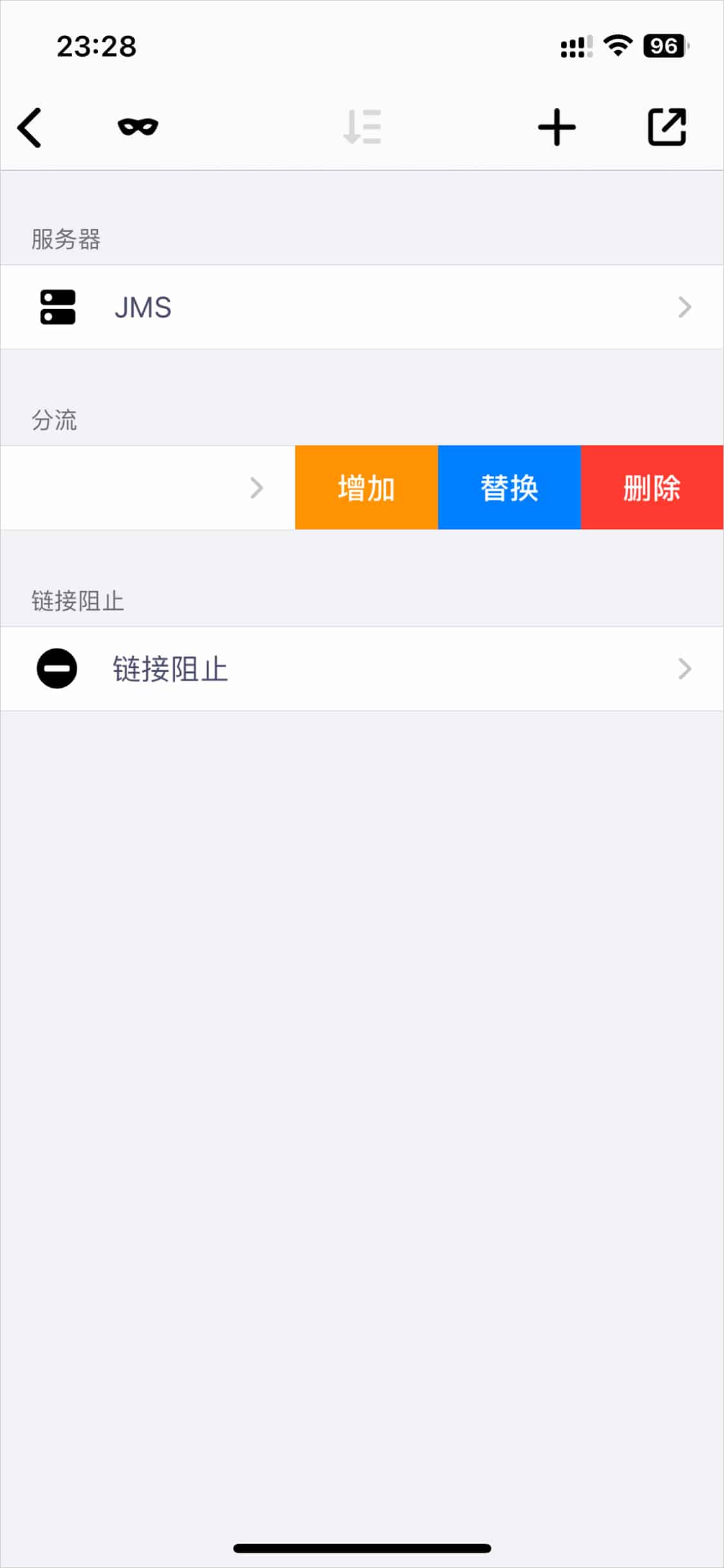This screenshot has height=1568, width=724.
Task: Tap the sort order icon
Action: coord(362,127)
